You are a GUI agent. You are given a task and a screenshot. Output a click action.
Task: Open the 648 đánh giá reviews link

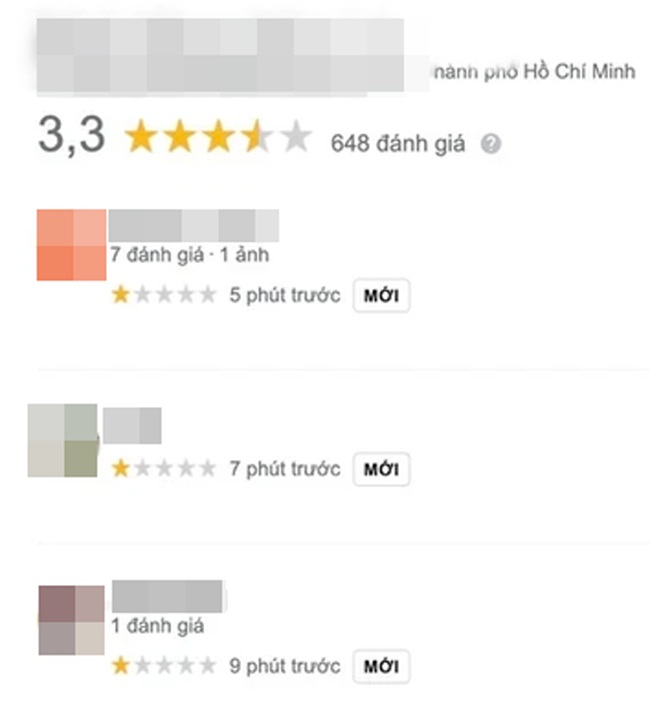[x=398, y=144]
